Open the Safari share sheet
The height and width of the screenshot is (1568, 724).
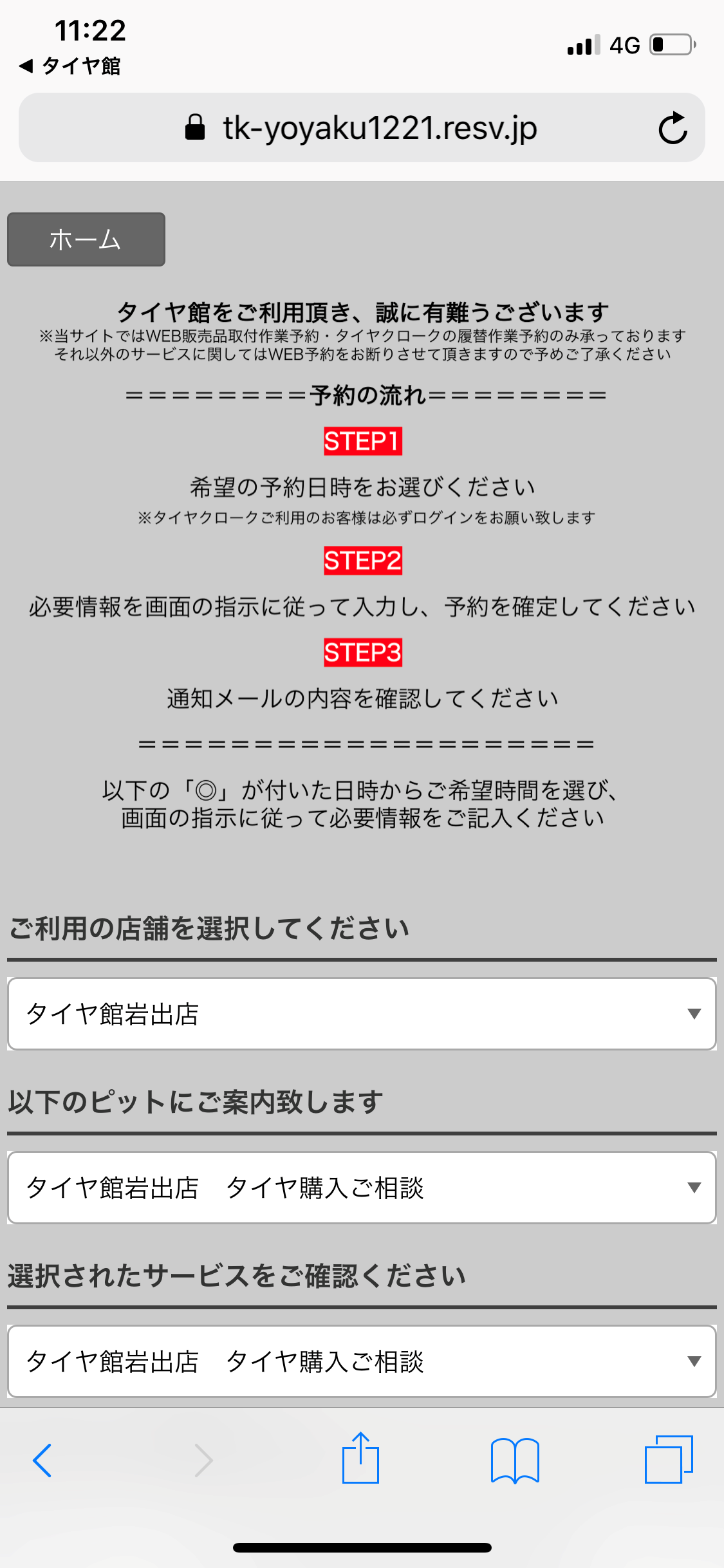[360, 1459]
